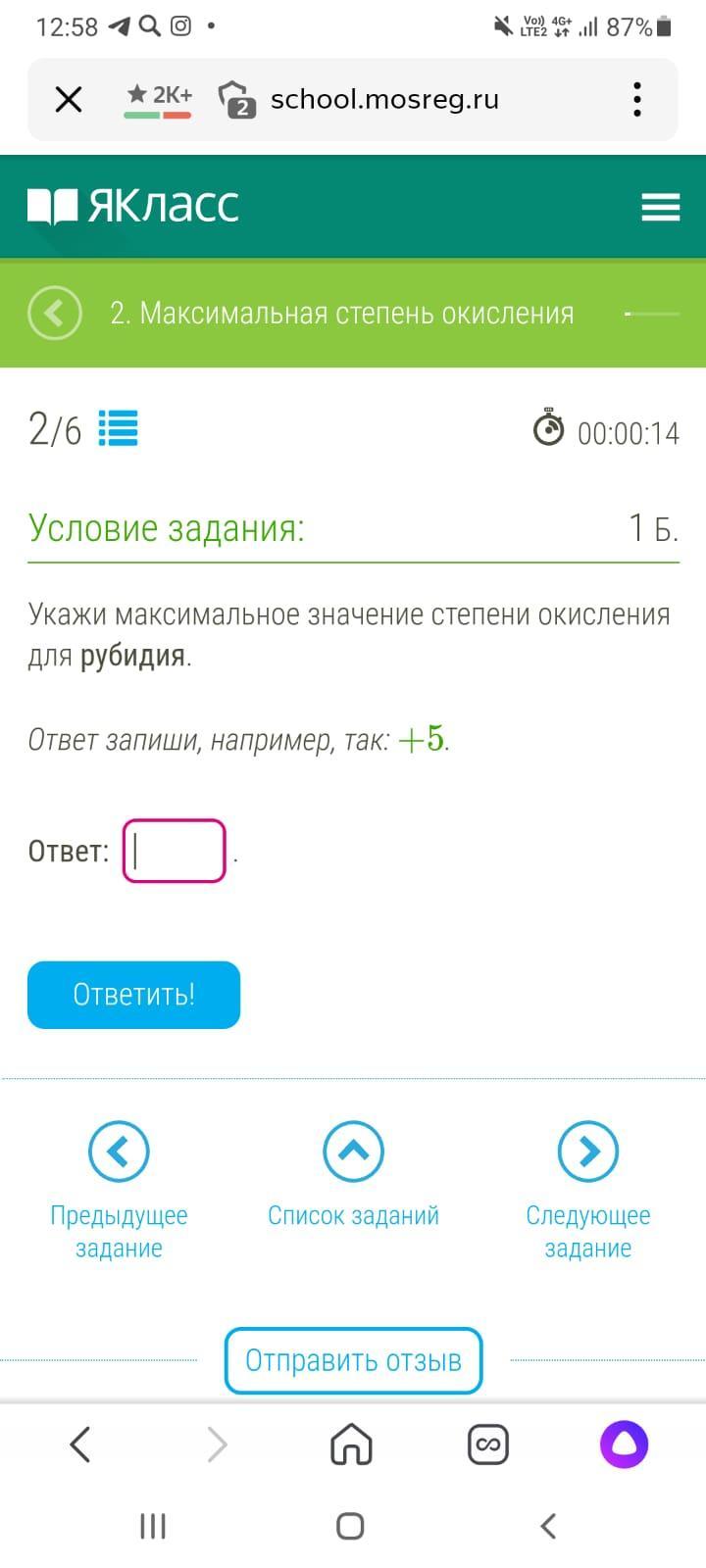Open the task list icon beside 2/6
This screenshot has width=706, height=1568.
click(119, 428)
